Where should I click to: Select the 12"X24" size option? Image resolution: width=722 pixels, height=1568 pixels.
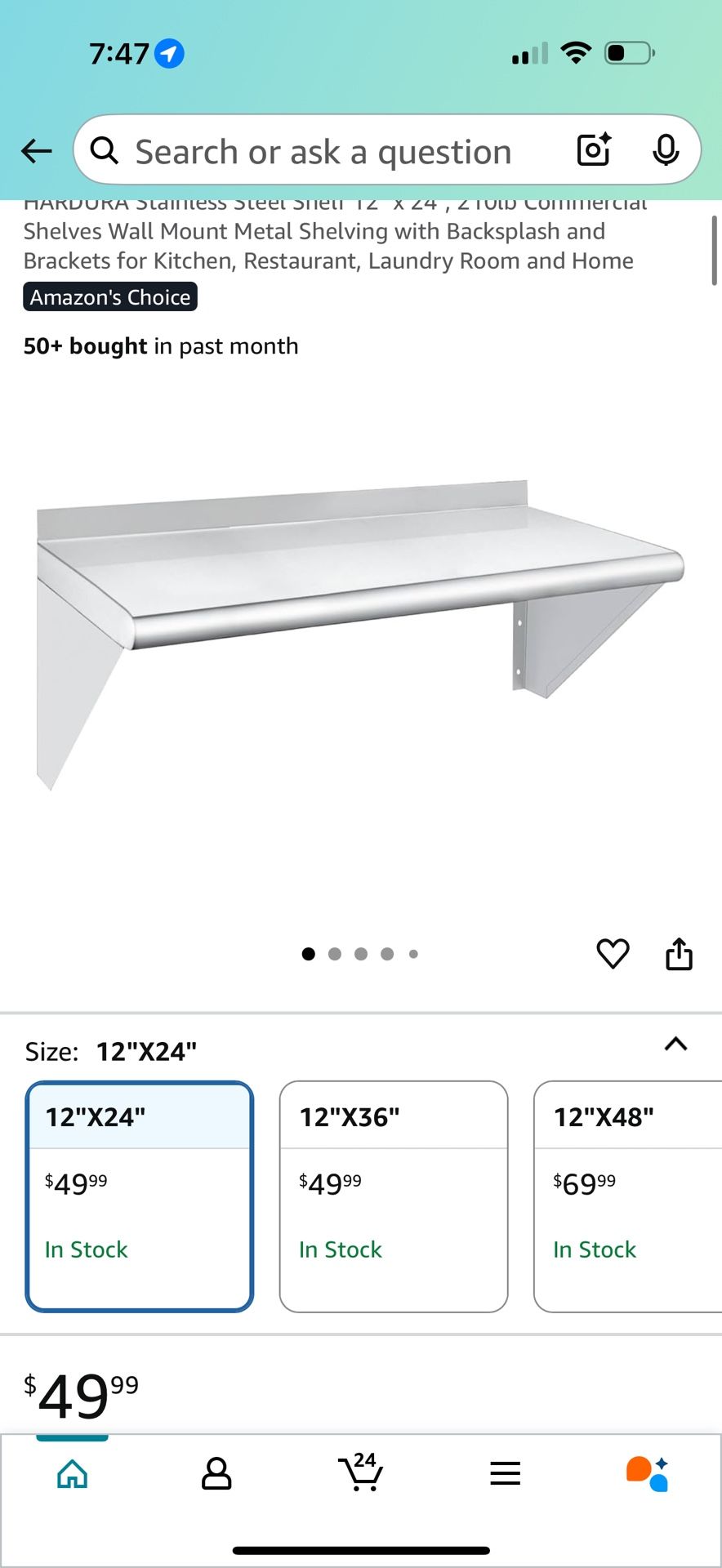click(140, 1196)
